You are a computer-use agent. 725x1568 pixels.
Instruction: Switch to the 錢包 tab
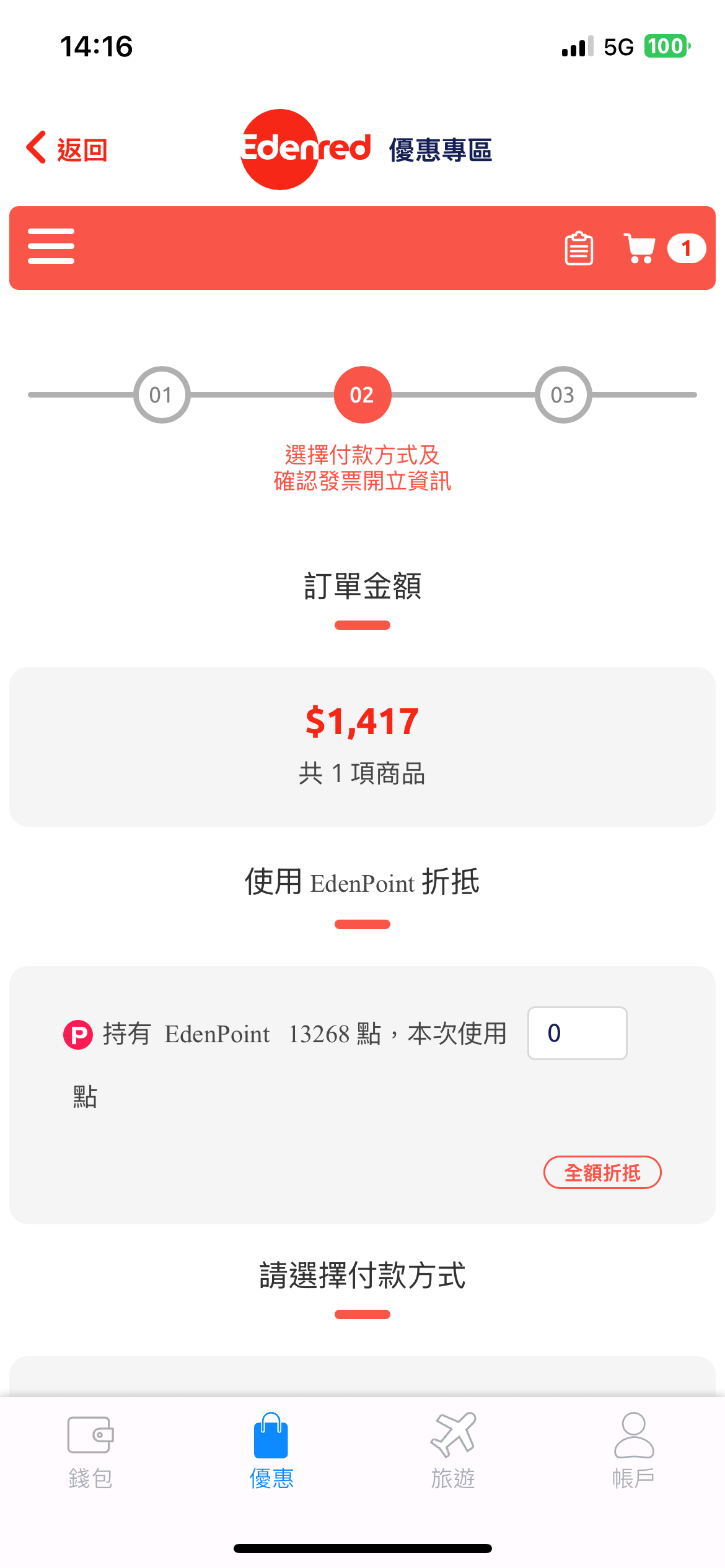90,1450
